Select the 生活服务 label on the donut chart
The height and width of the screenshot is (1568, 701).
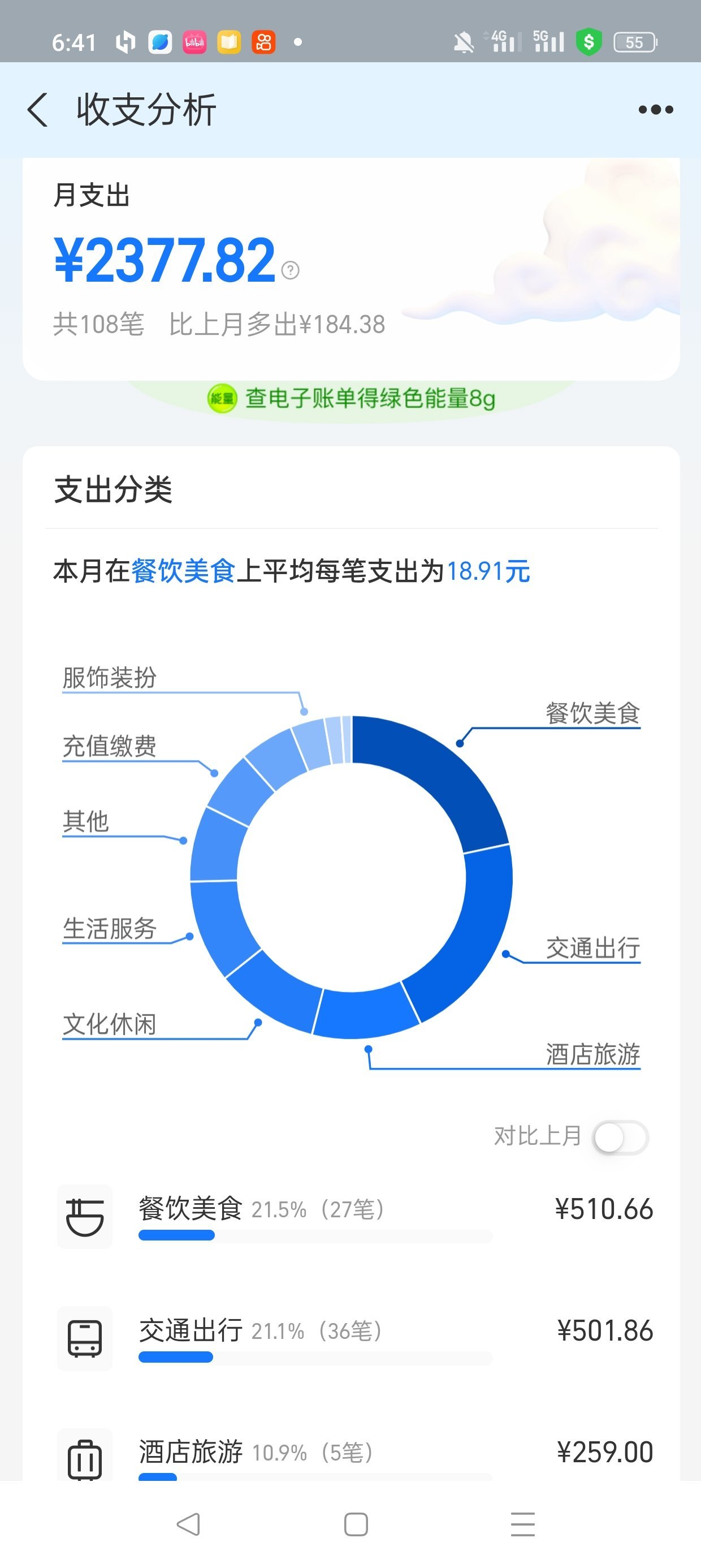pyautogui.click(x=110, y=929)
